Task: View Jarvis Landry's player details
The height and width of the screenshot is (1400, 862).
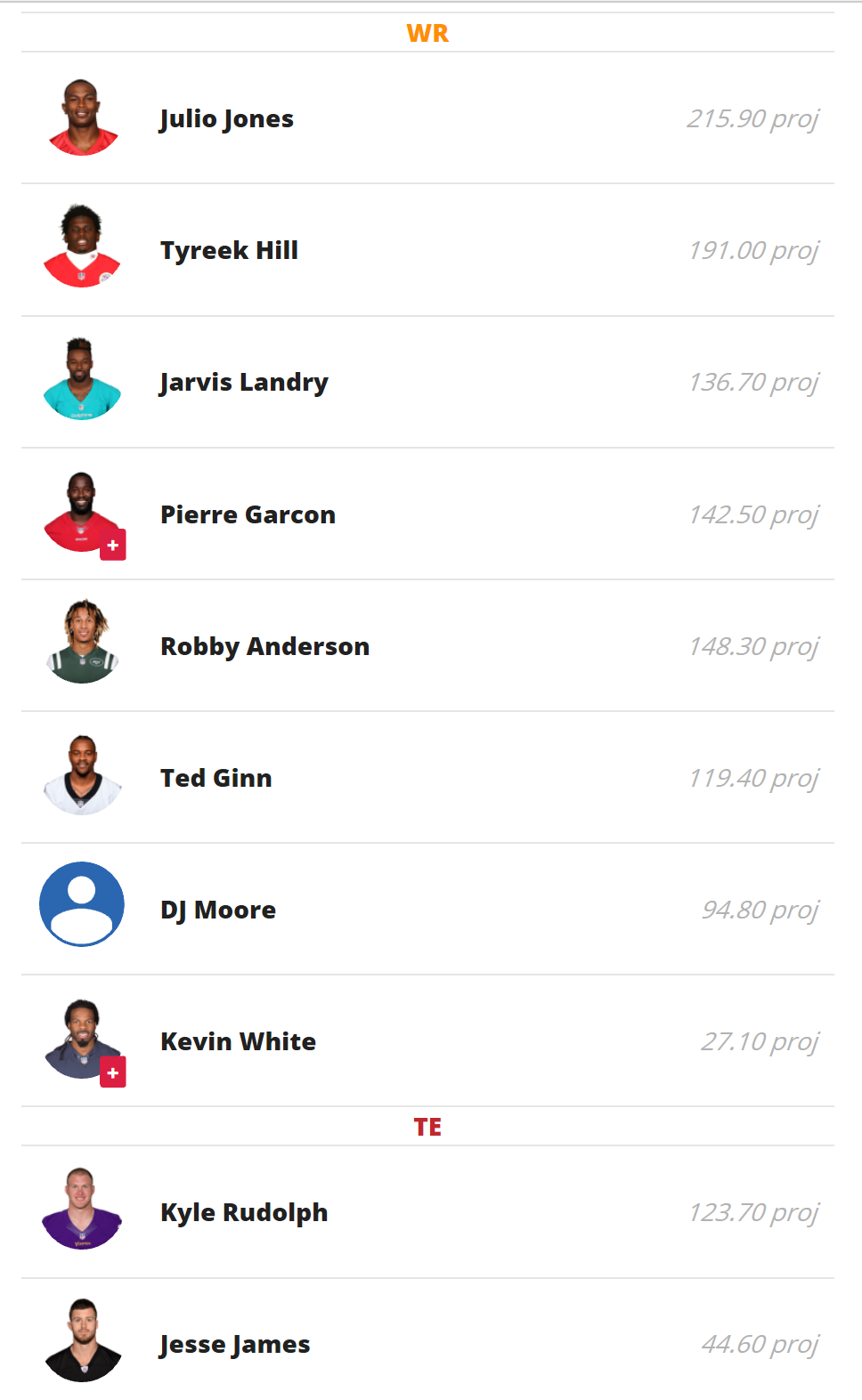Action: tap(427, 382)
